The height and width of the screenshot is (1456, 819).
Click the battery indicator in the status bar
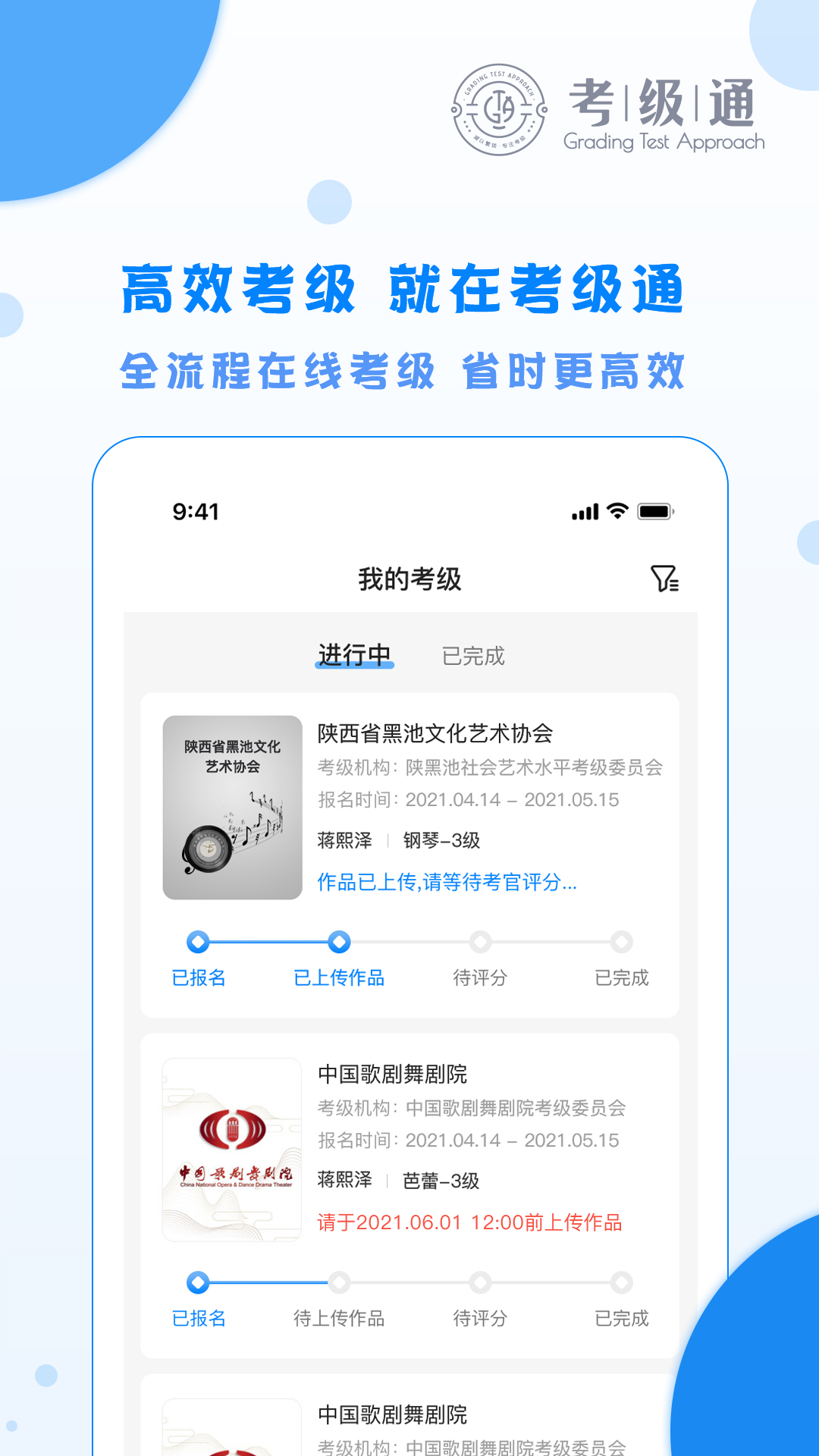click(657, 512)
